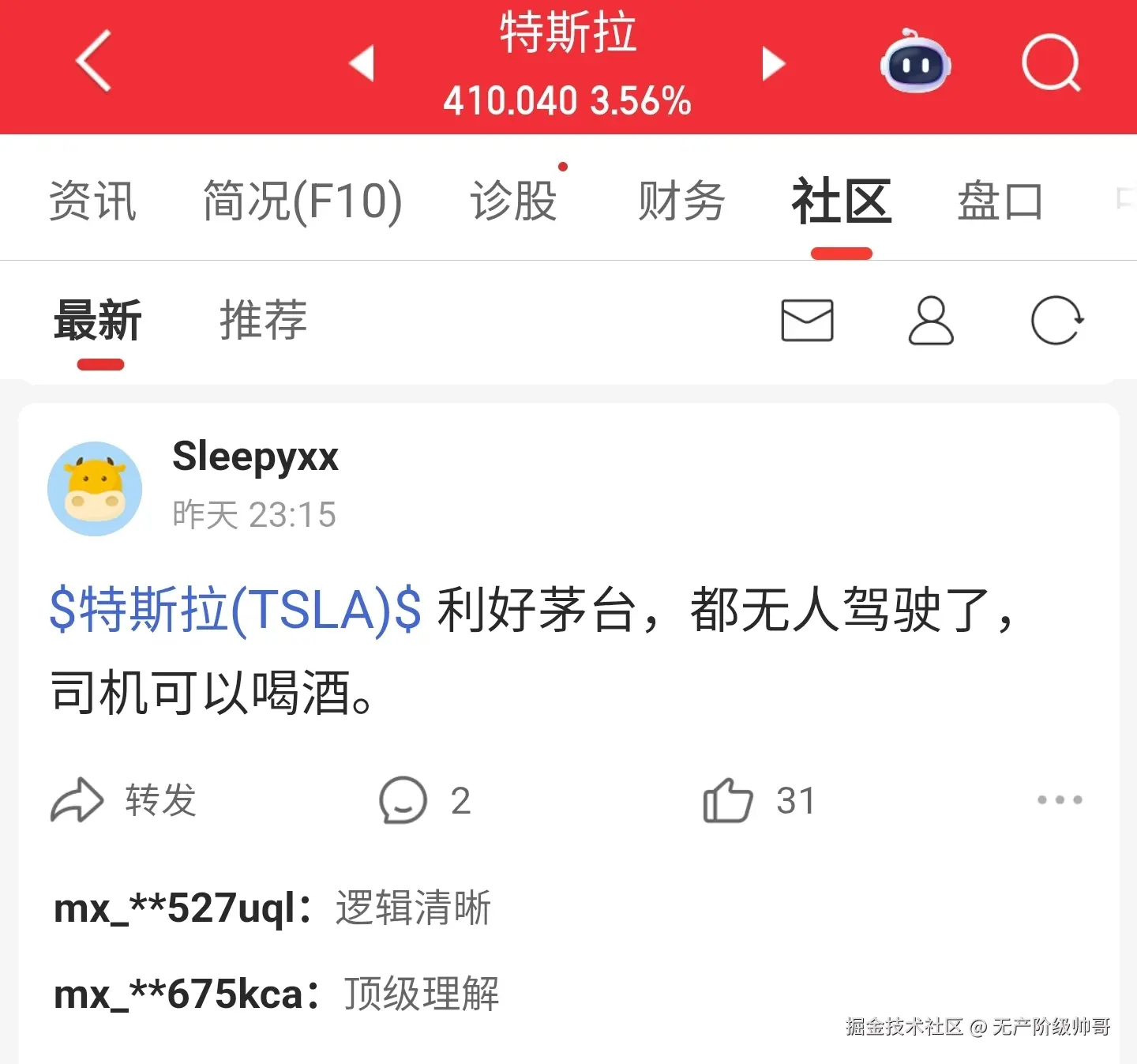The height and width of the screenshot is (1064, 1137).
Task: Select the 社区 tab
Action: tap(842, 201)
